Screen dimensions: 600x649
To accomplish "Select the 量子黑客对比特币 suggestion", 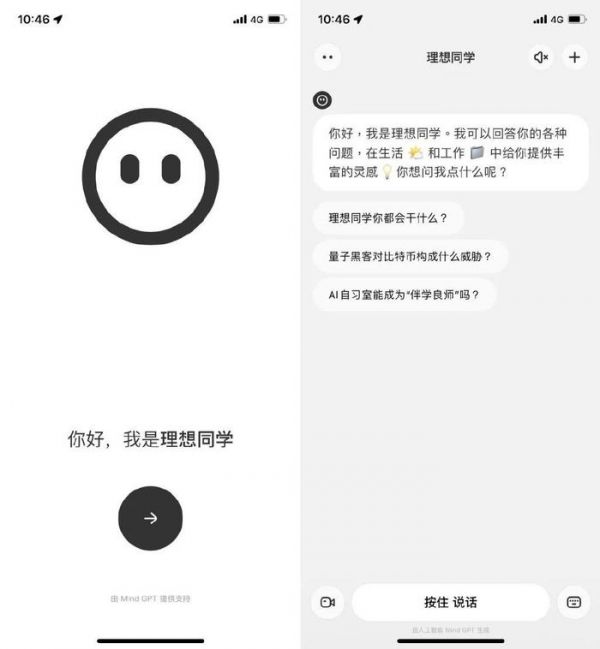I will pos(410,256).
